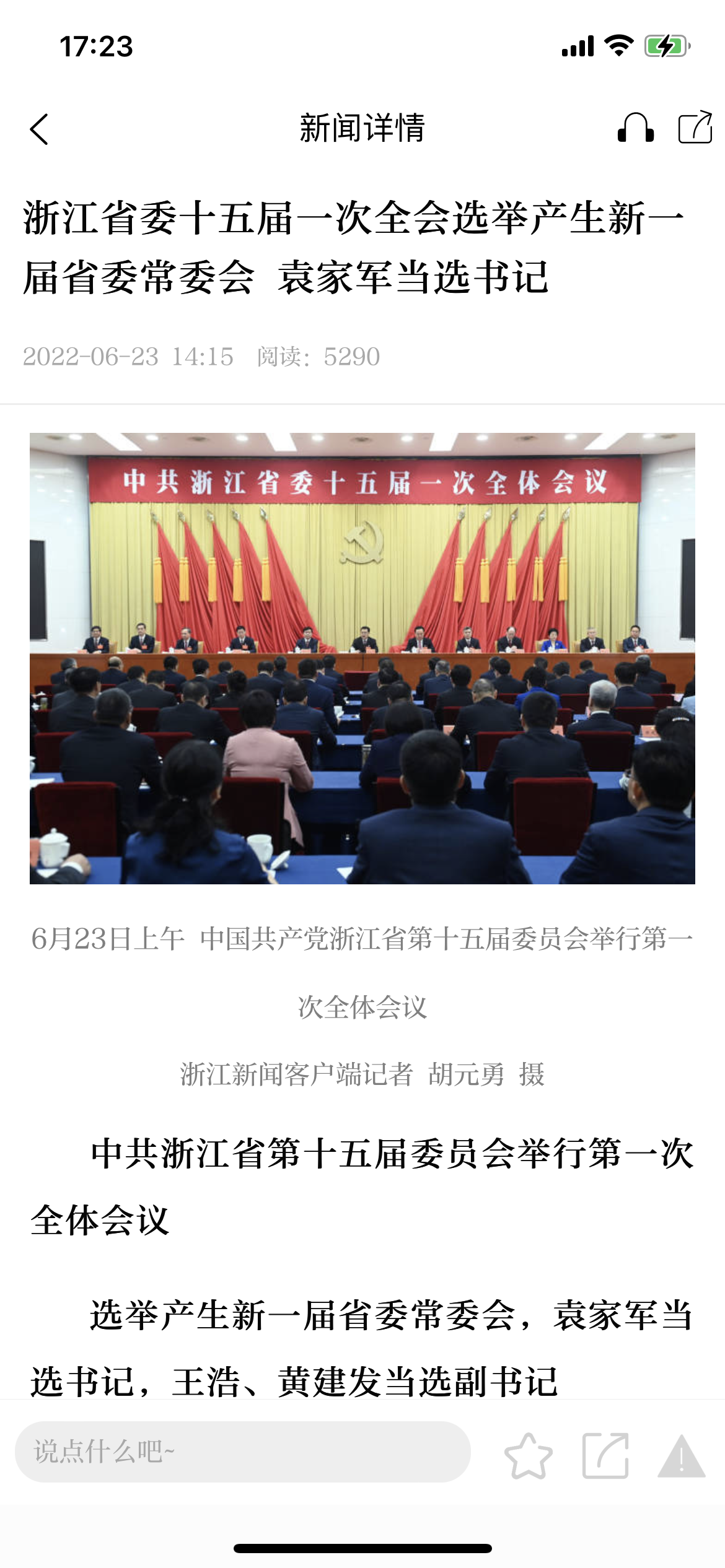This screenshot has height=1568, width=725.
Task: Report the article with the warning triangle
Action: pos(681,1457)
